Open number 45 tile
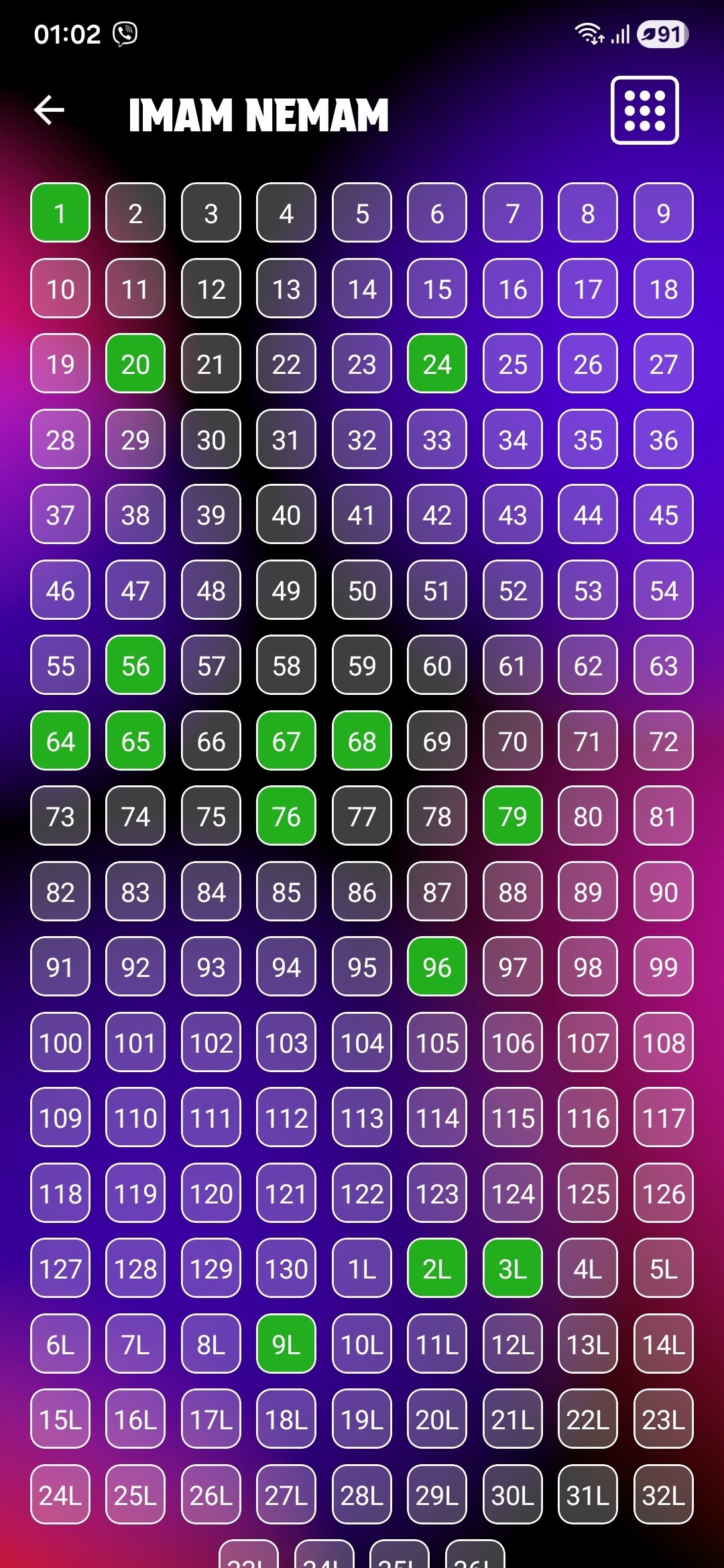The height and width of the screenshot is (1568, 724). point(664,514)
